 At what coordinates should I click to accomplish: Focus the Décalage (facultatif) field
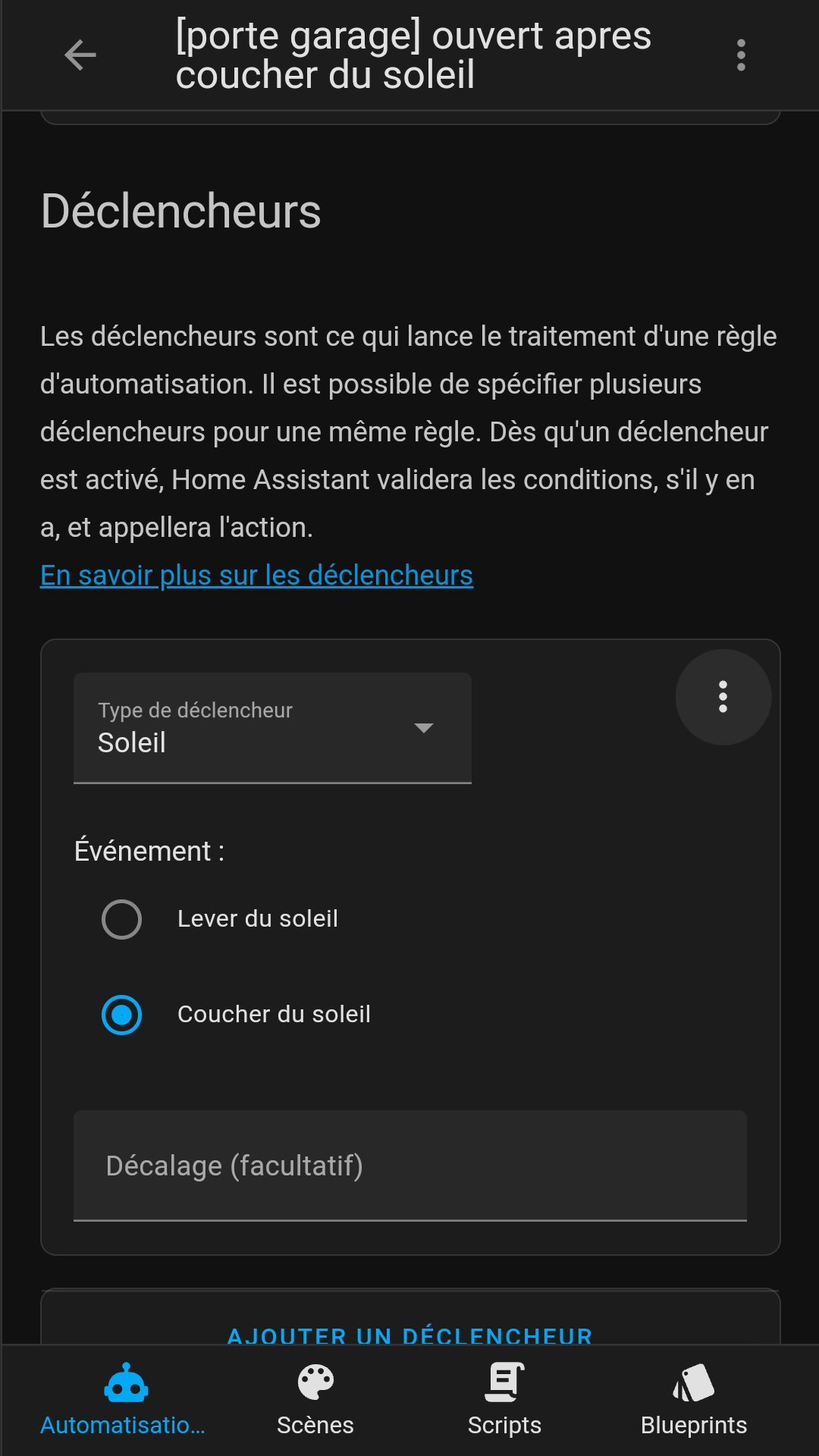410,1166
